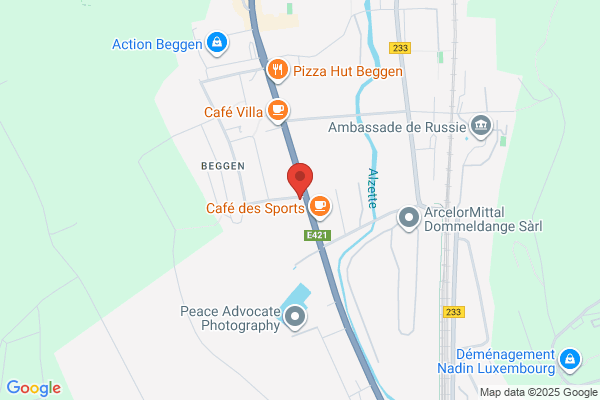Open the Action Beggen shop marker

click(x=217, y=43)
